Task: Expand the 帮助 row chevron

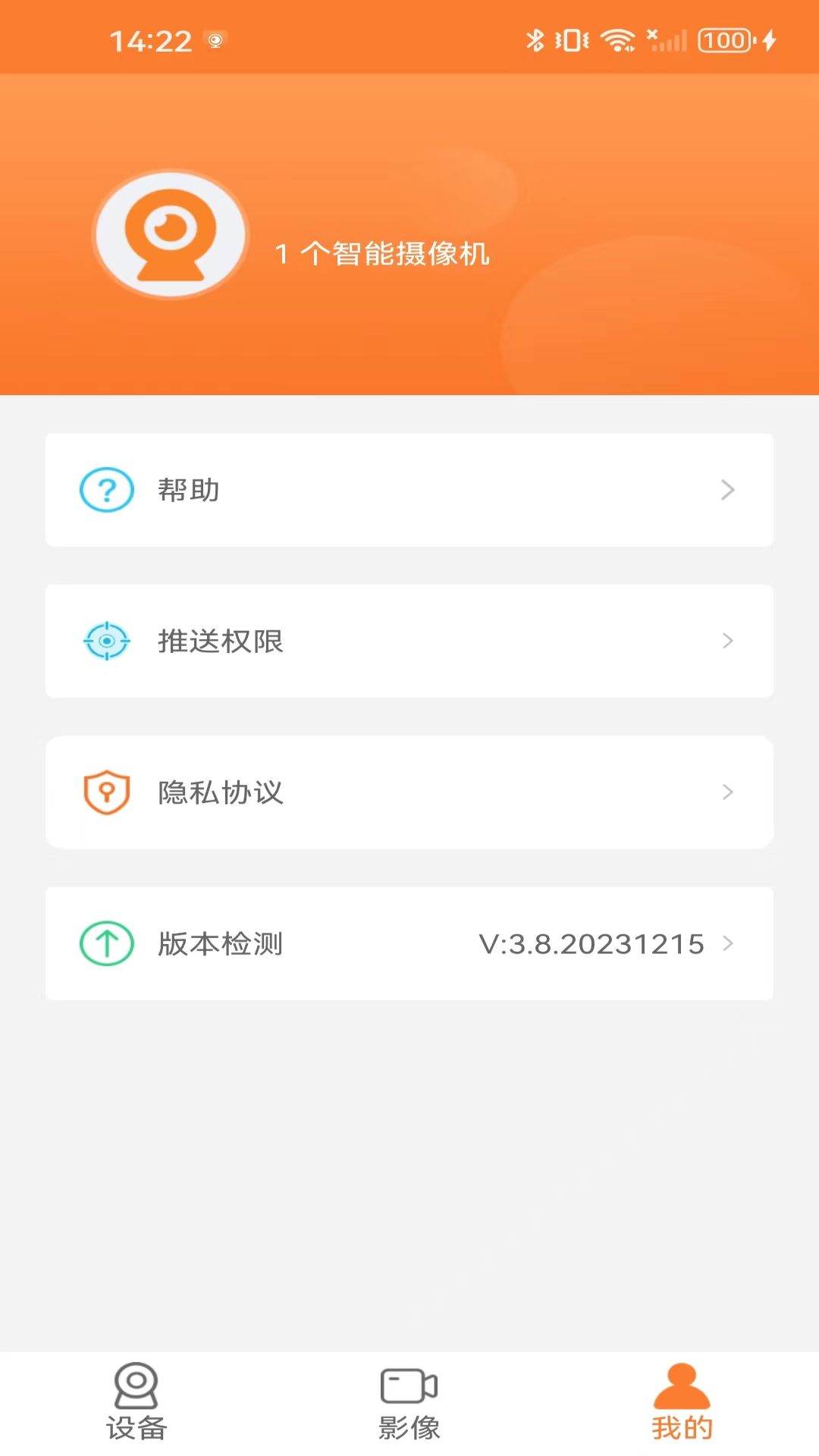Action: 727,490
